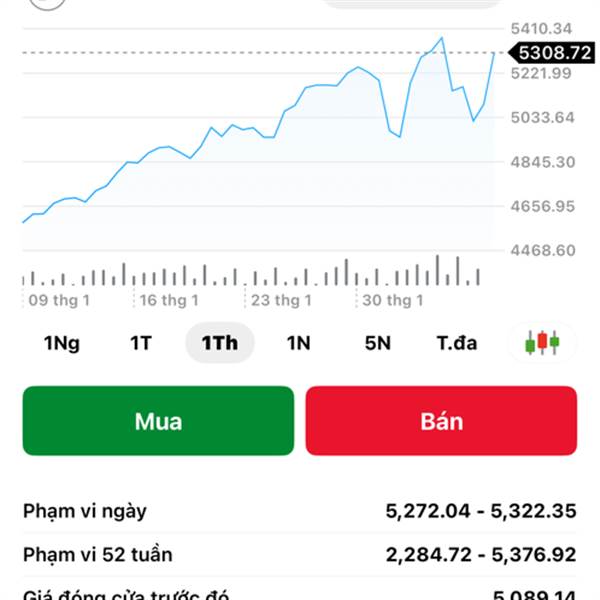Tap the green Mua button
The width and height of the screenshot is (600, 600).
coord(158,421)
